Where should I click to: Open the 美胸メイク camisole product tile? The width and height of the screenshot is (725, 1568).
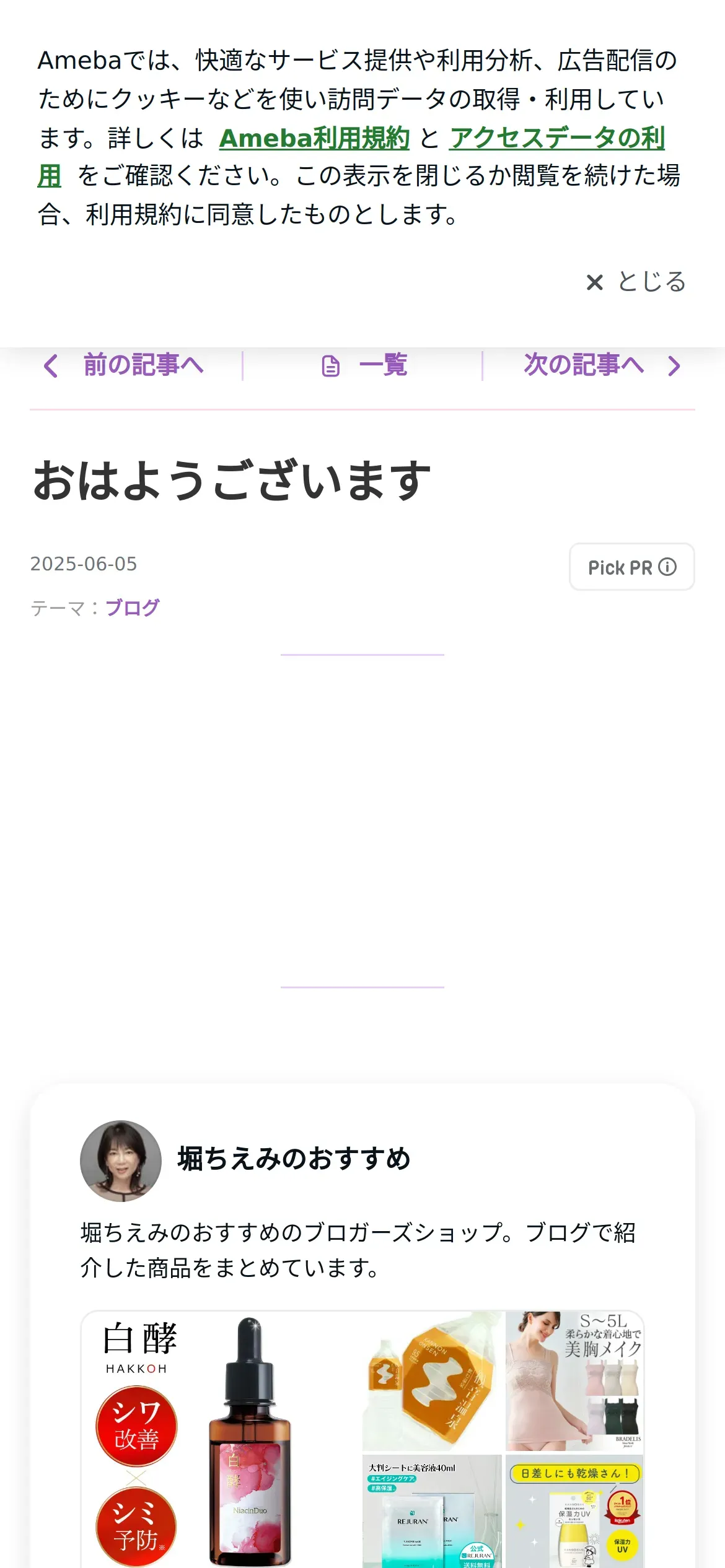point(574,1381)
